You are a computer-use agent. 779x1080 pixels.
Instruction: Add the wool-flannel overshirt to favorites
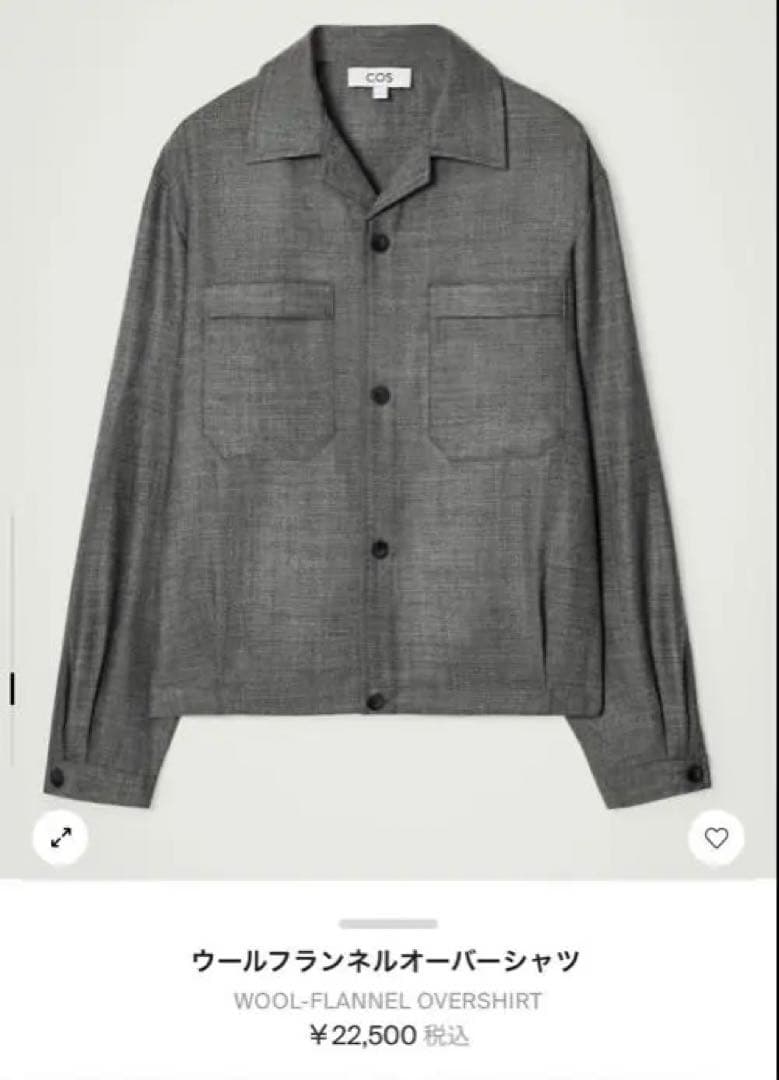(x=716, y=838)
